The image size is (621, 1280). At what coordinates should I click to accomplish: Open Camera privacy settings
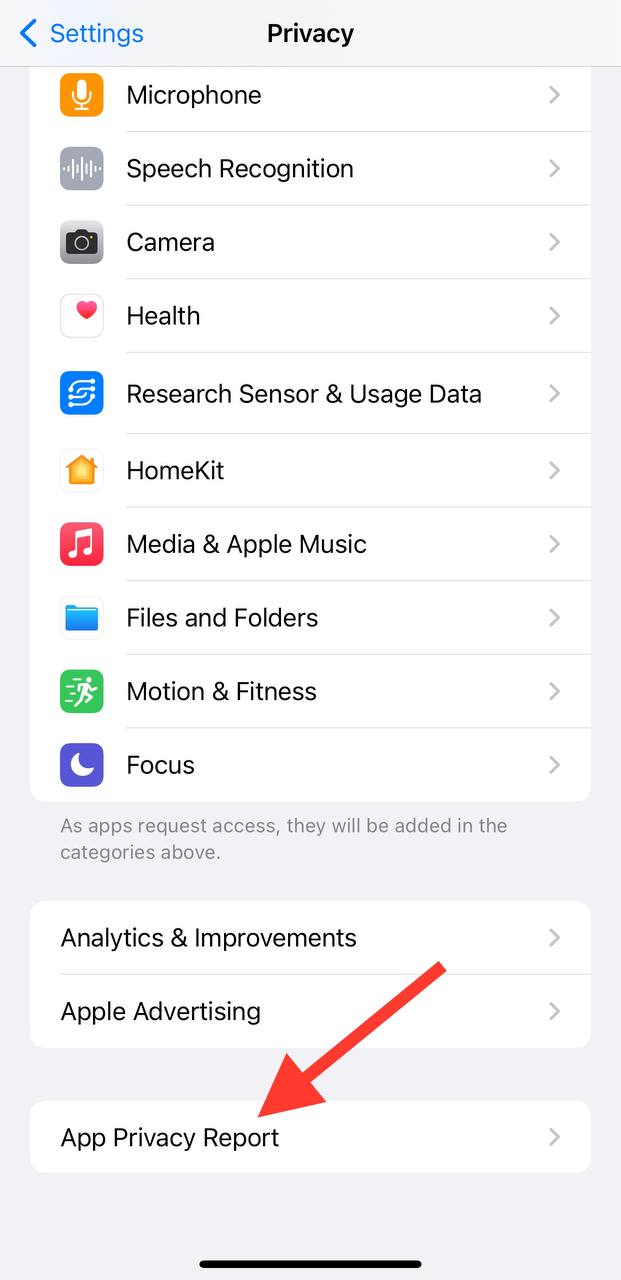click(310, 242)
